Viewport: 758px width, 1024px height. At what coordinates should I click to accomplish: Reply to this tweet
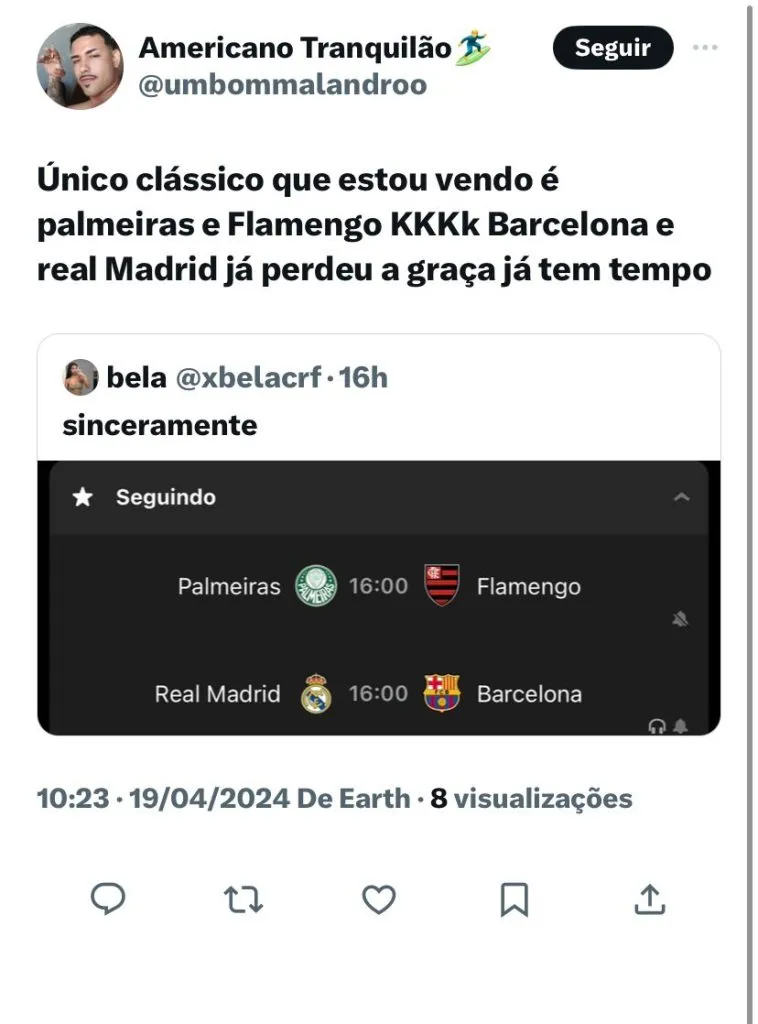[x=107, y=899]
